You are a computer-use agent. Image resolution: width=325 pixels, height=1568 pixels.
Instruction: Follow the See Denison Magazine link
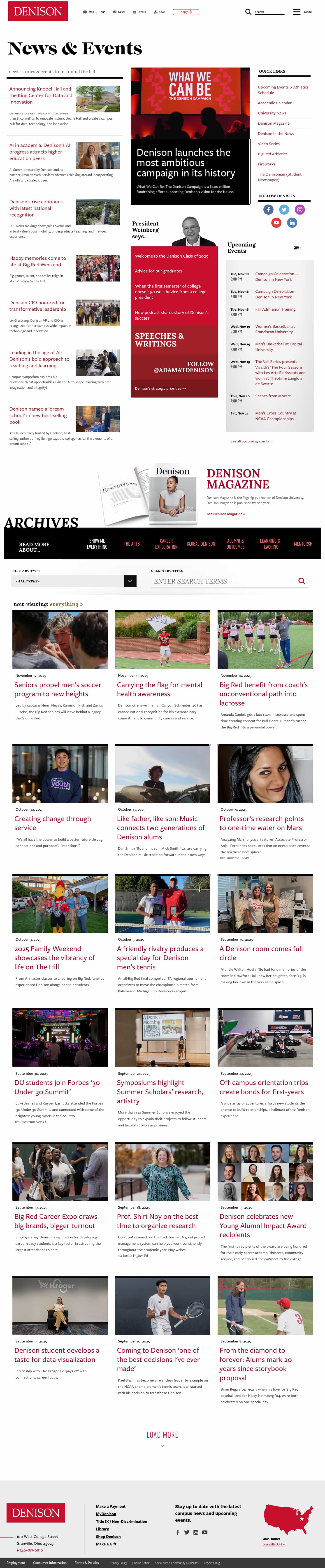point(226,514)
